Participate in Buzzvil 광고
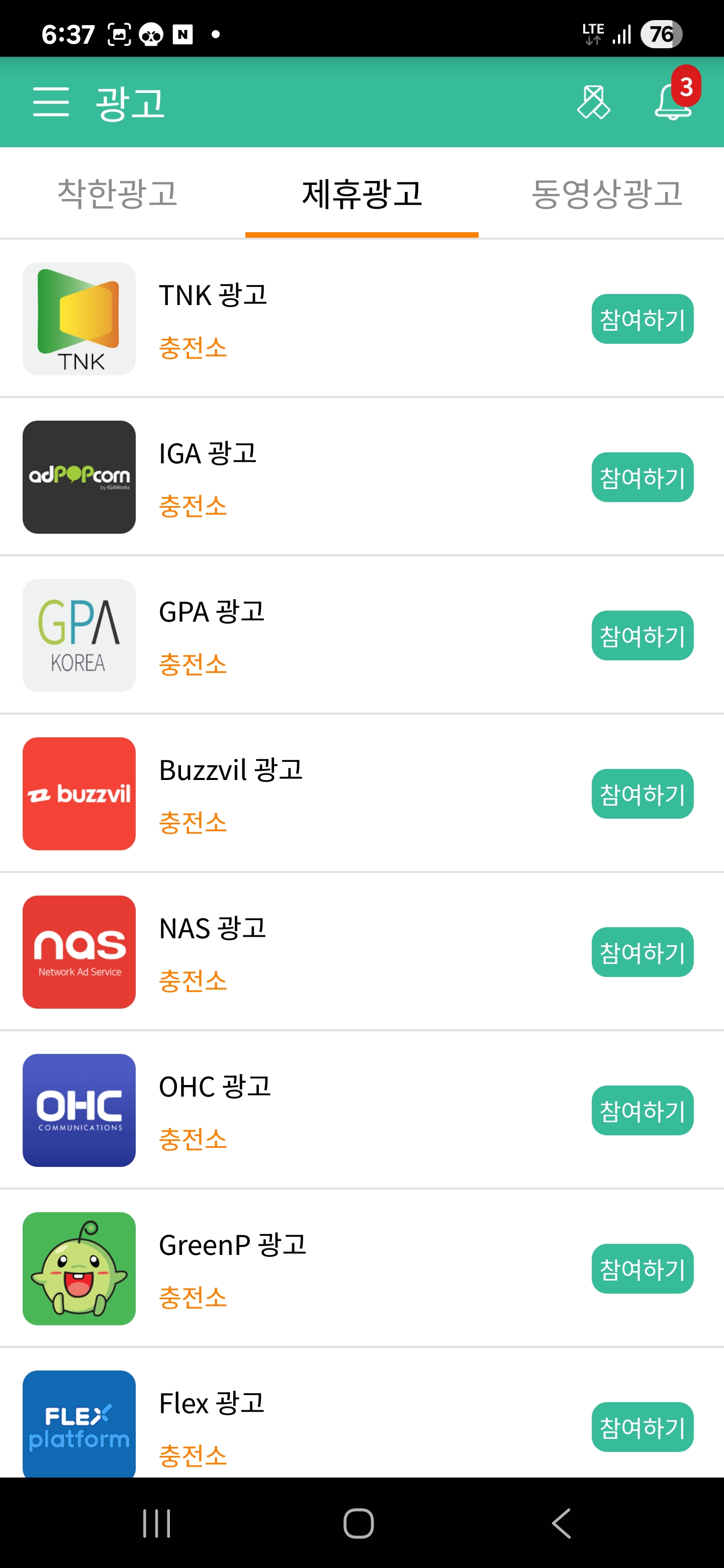The height and width of the screenshot is (1568, 724). pyautogui.click(x=643, y=794)
